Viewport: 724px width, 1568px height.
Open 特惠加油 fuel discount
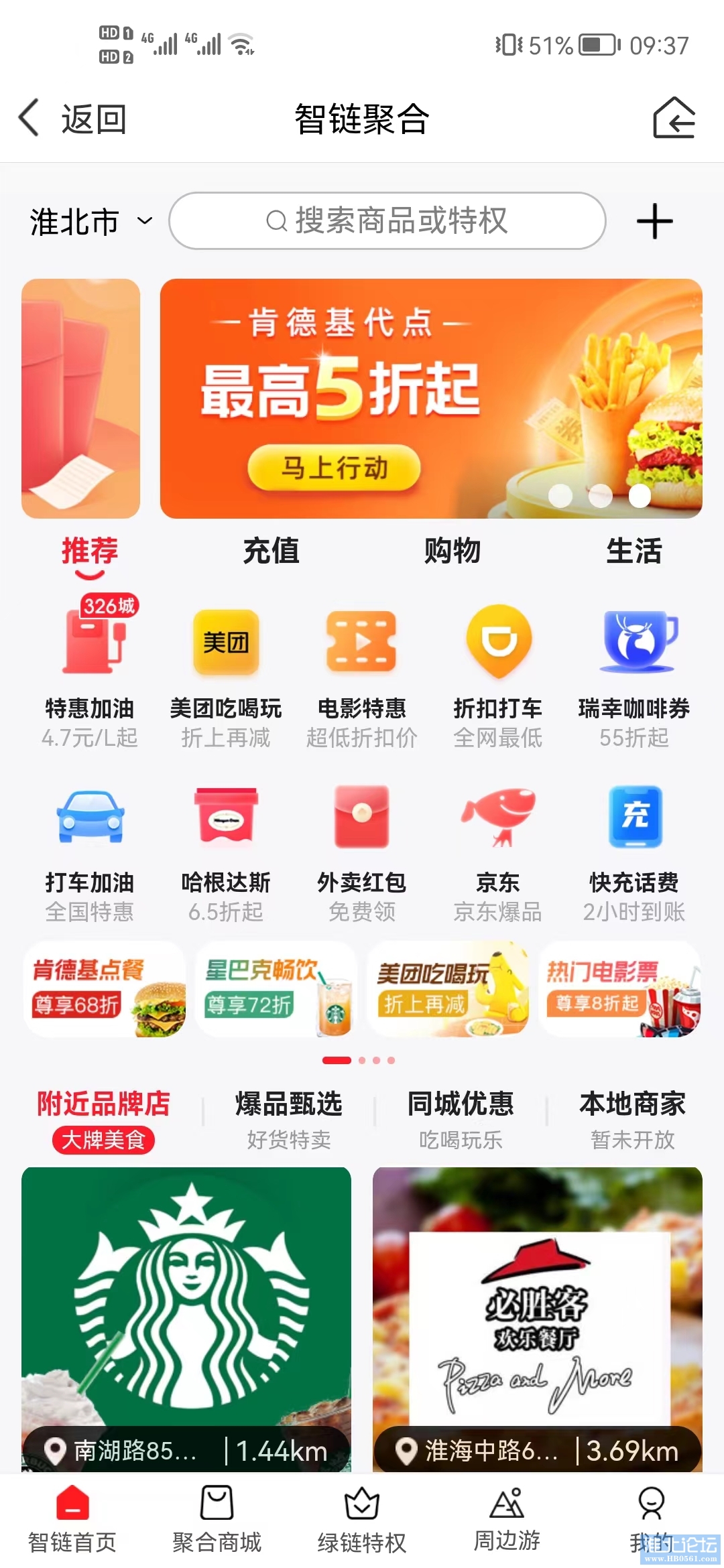[x=90, y=670]
